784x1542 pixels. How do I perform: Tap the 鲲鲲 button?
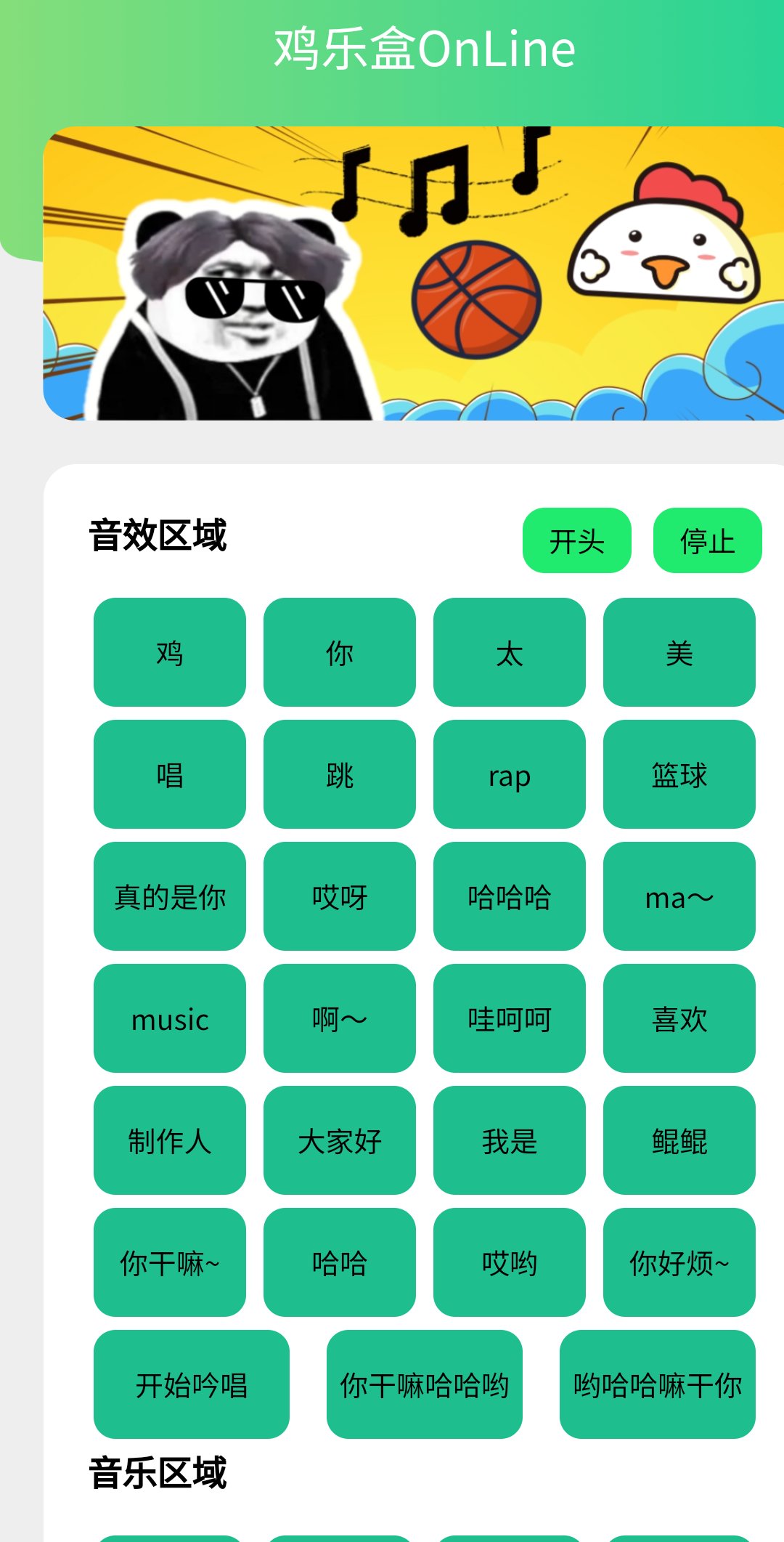coord(679,1140)
